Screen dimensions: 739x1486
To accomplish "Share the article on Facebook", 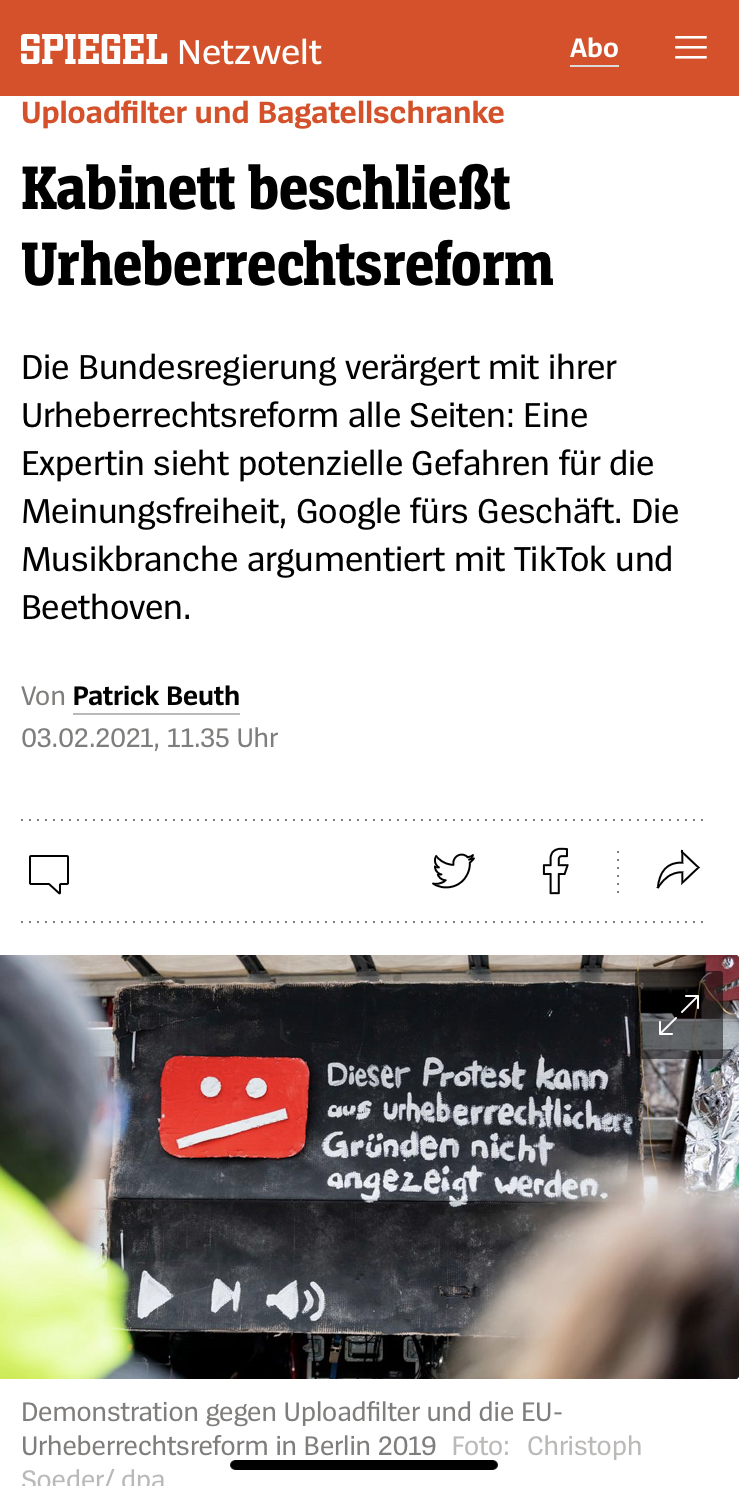I will [555, 870].
